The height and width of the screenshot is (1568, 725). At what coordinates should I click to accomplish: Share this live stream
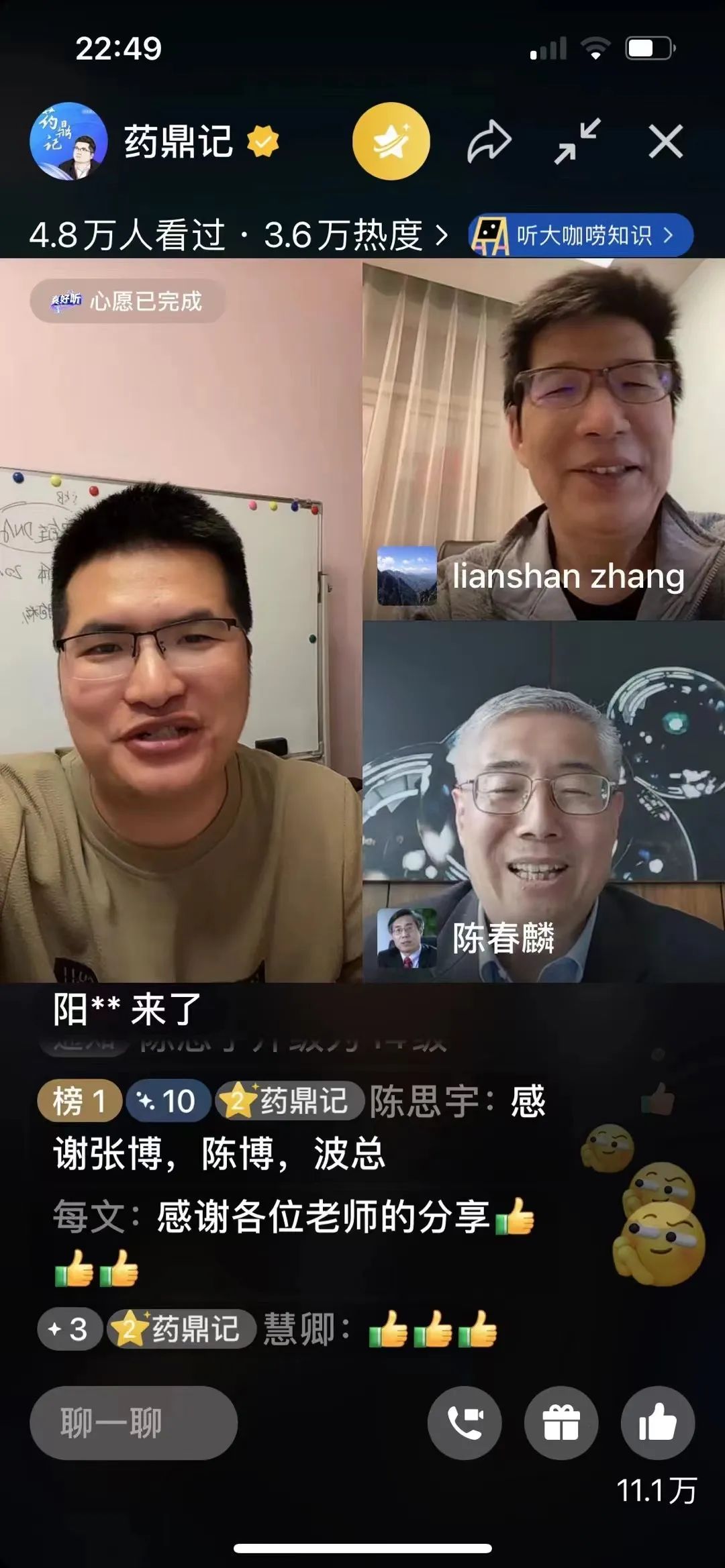489,142
